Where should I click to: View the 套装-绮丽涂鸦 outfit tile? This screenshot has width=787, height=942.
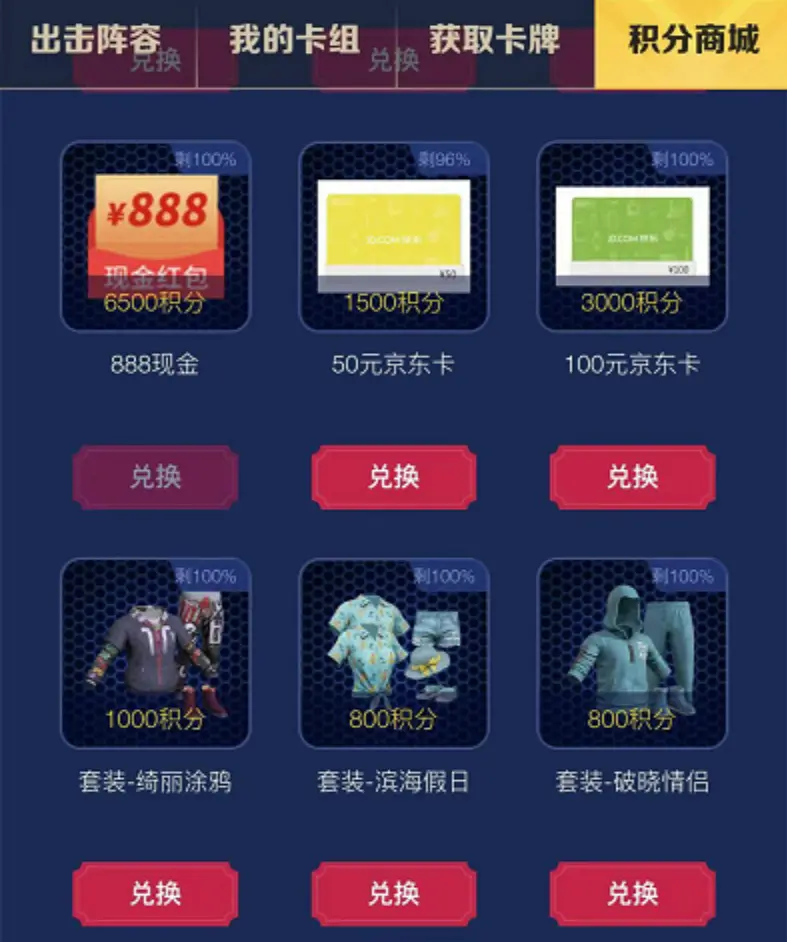pos(155,652)
